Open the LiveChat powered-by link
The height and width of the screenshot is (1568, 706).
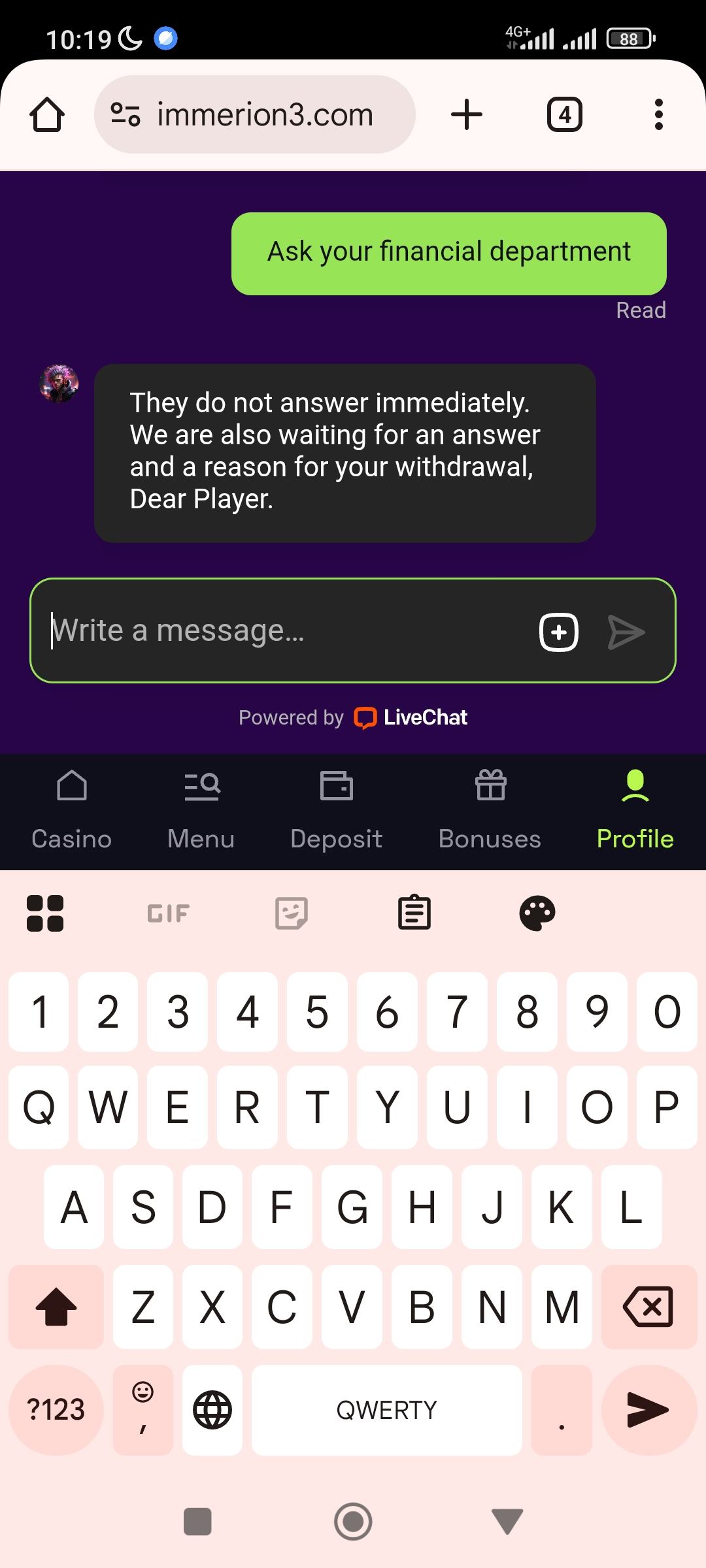point(412,717)
